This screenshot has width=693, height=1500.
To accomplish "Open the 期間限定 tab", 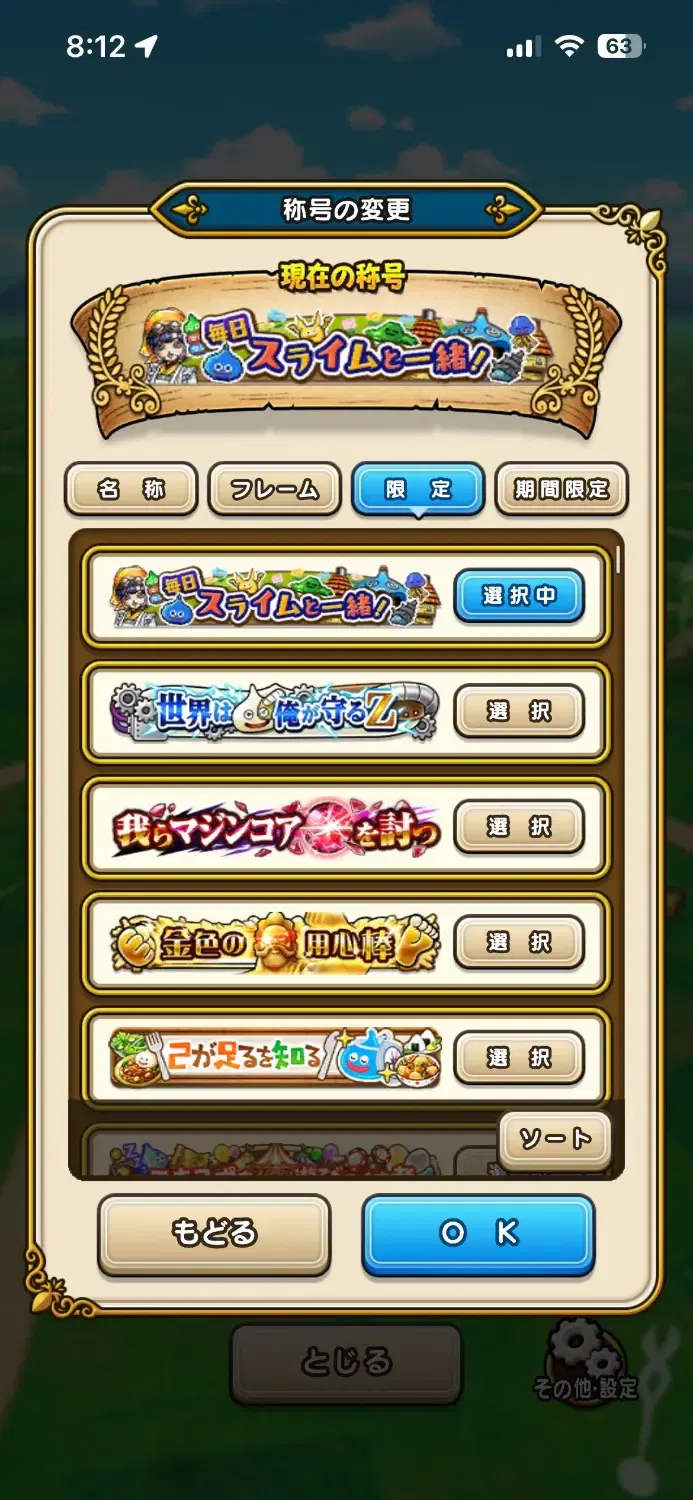I will click(561, 489).
